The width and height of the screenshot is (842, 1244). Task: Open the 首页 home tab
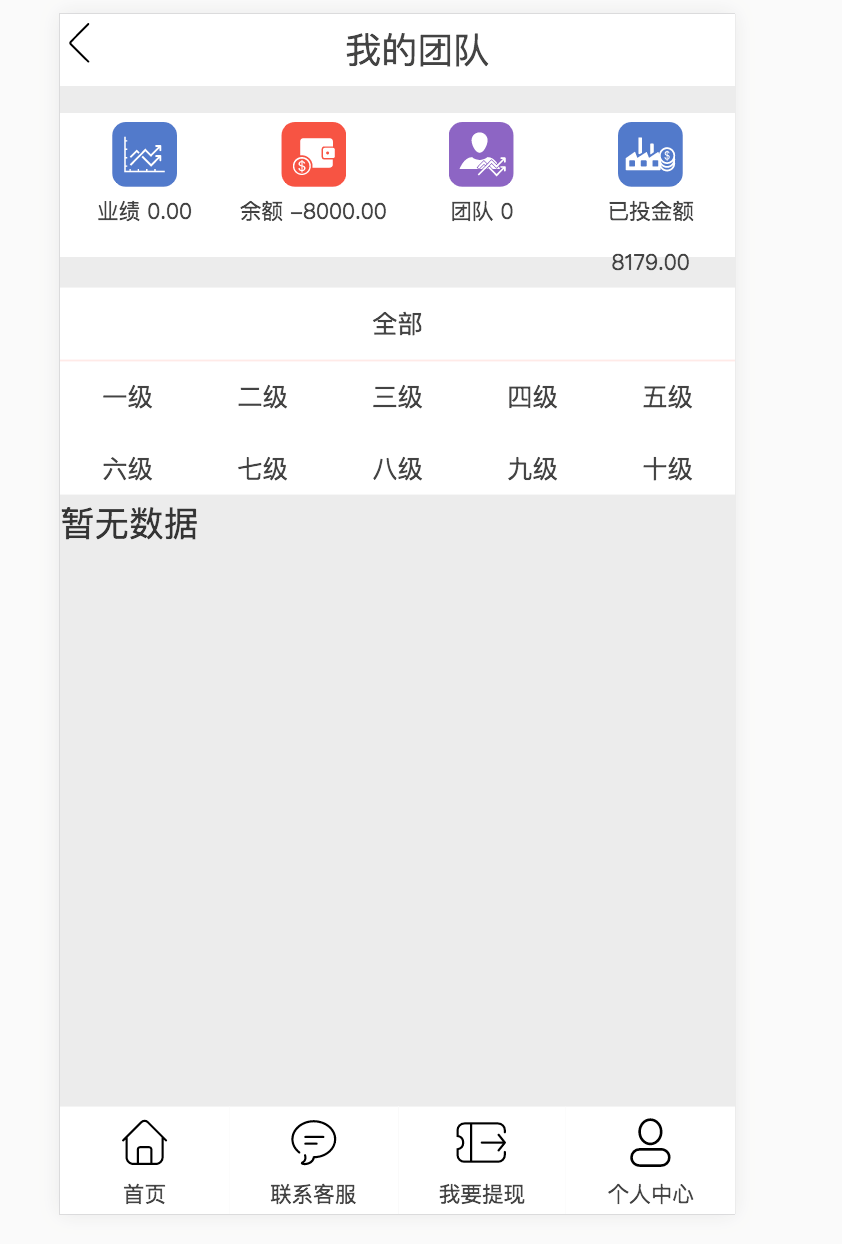[x=144, y=1161]
